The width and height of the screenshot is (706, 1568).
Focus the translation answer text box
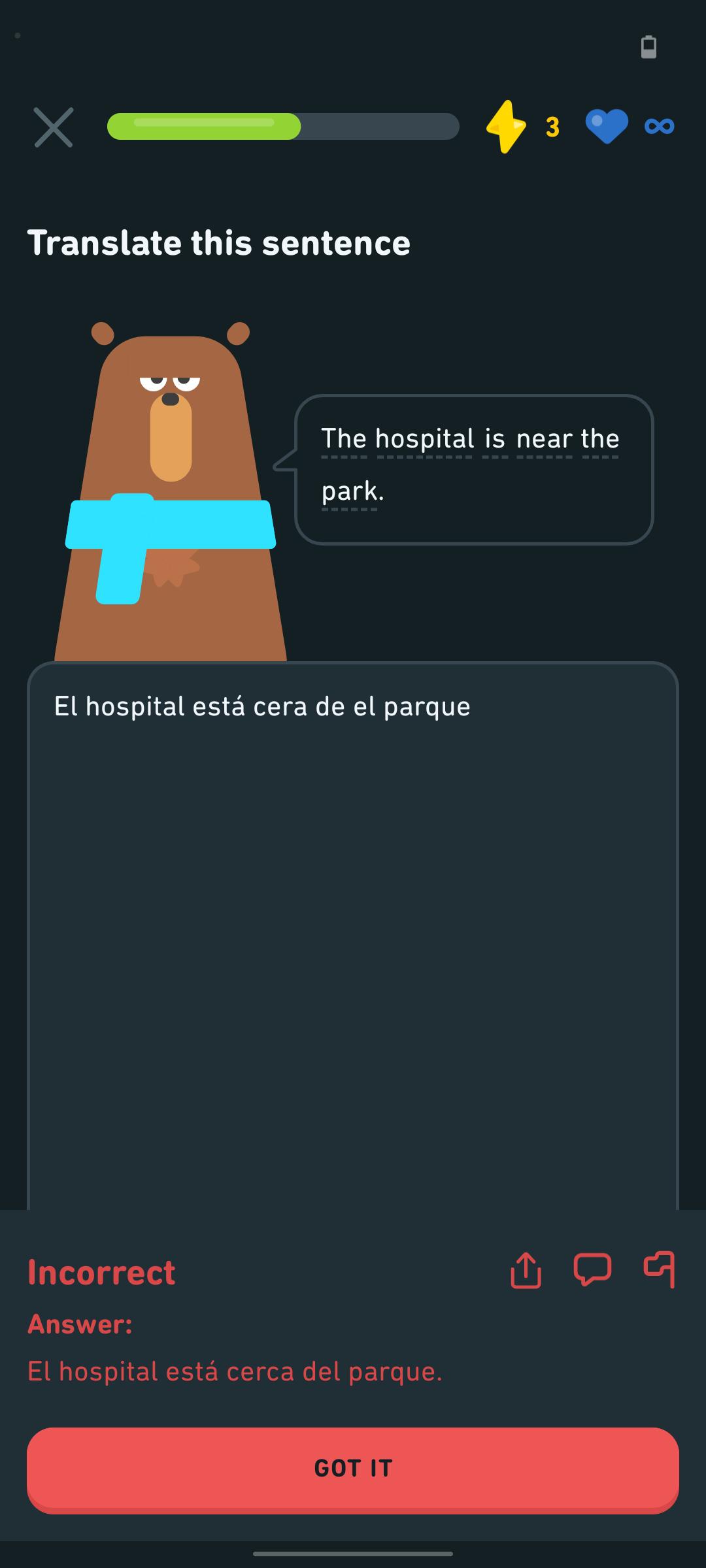(353, 915)
